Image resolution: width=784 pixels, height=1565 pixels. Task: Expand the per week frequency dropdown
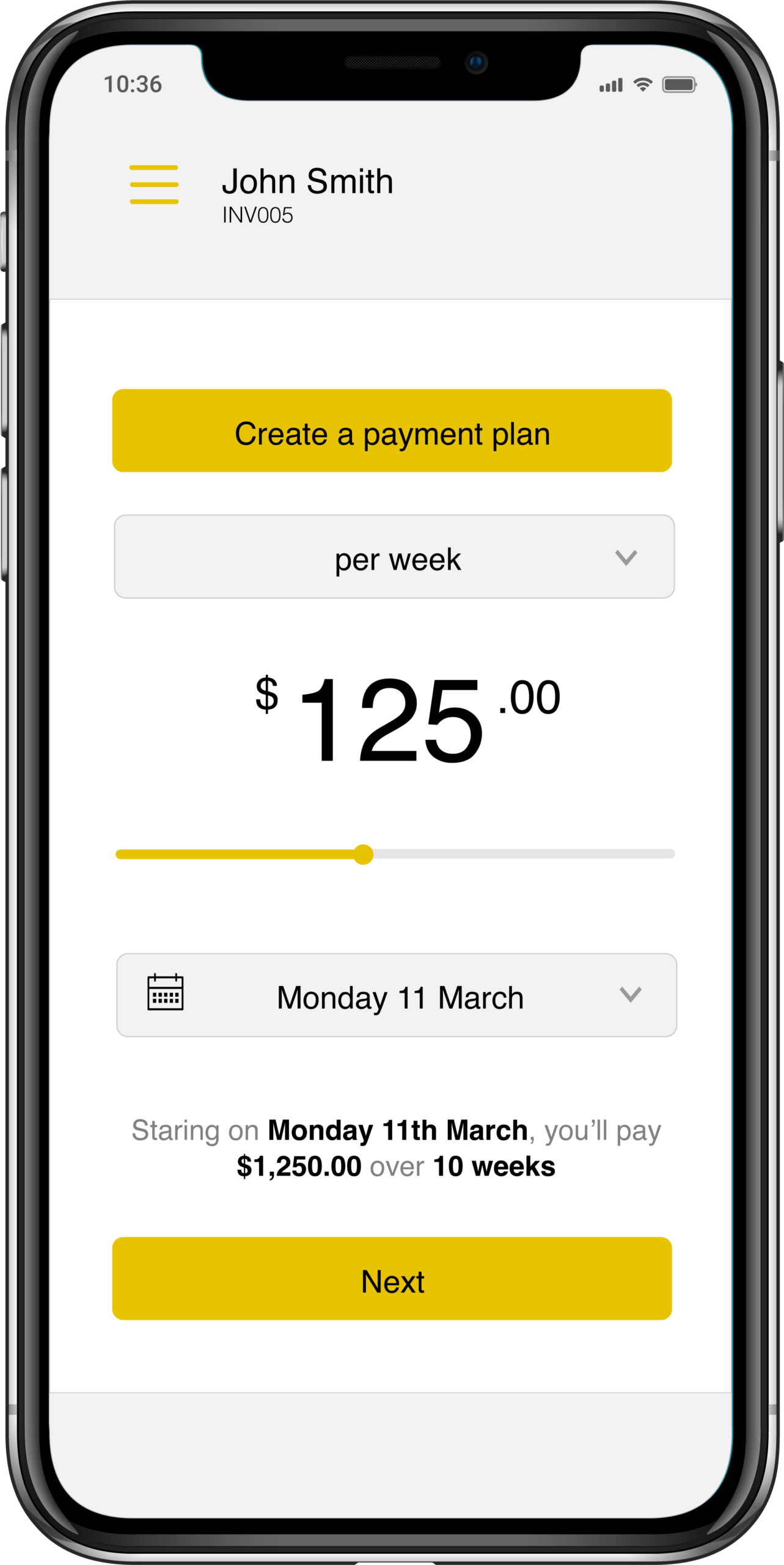click(395, 556)
